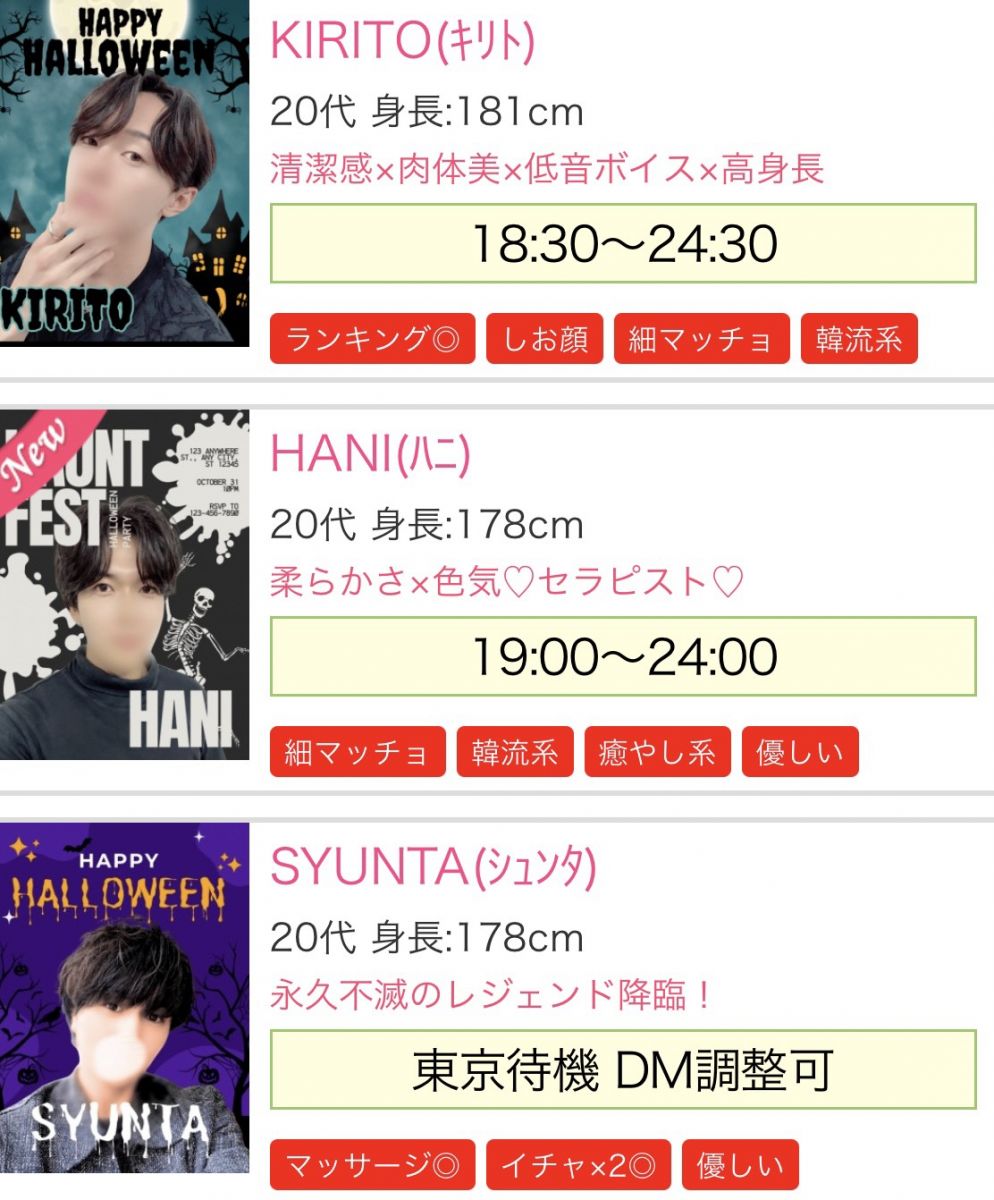The image size is (994, 1200).
Task: Tap the しお顔 tag
Action: (544, 339)
